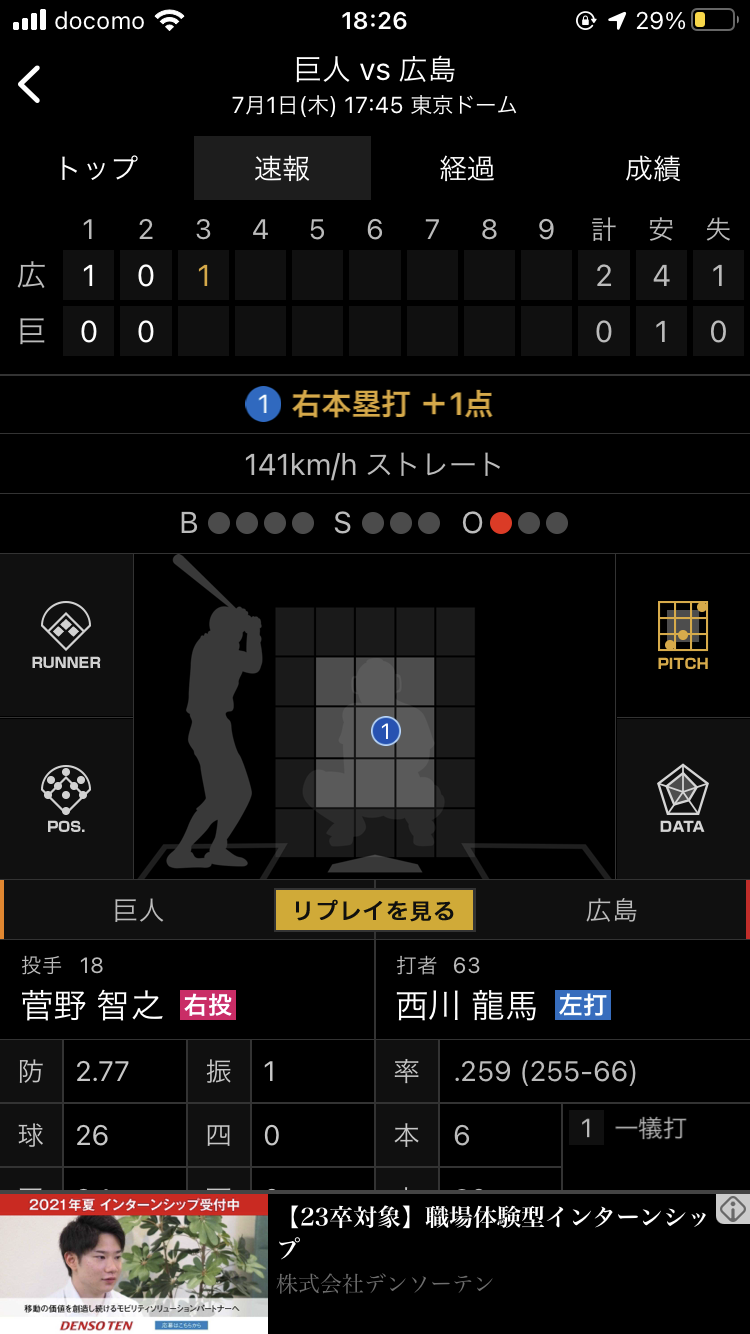This screenshot has width=750, height=1334.
Task: Select the PITCH chart view
Action: (x=682, y=636)
